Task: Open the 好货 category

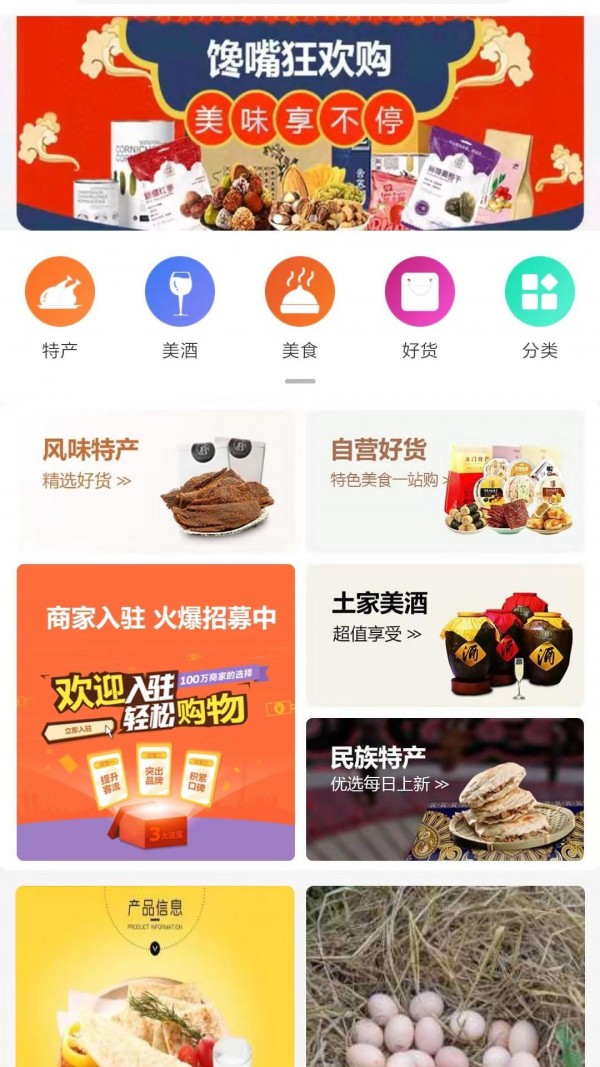Action: [x=420, y=292]
